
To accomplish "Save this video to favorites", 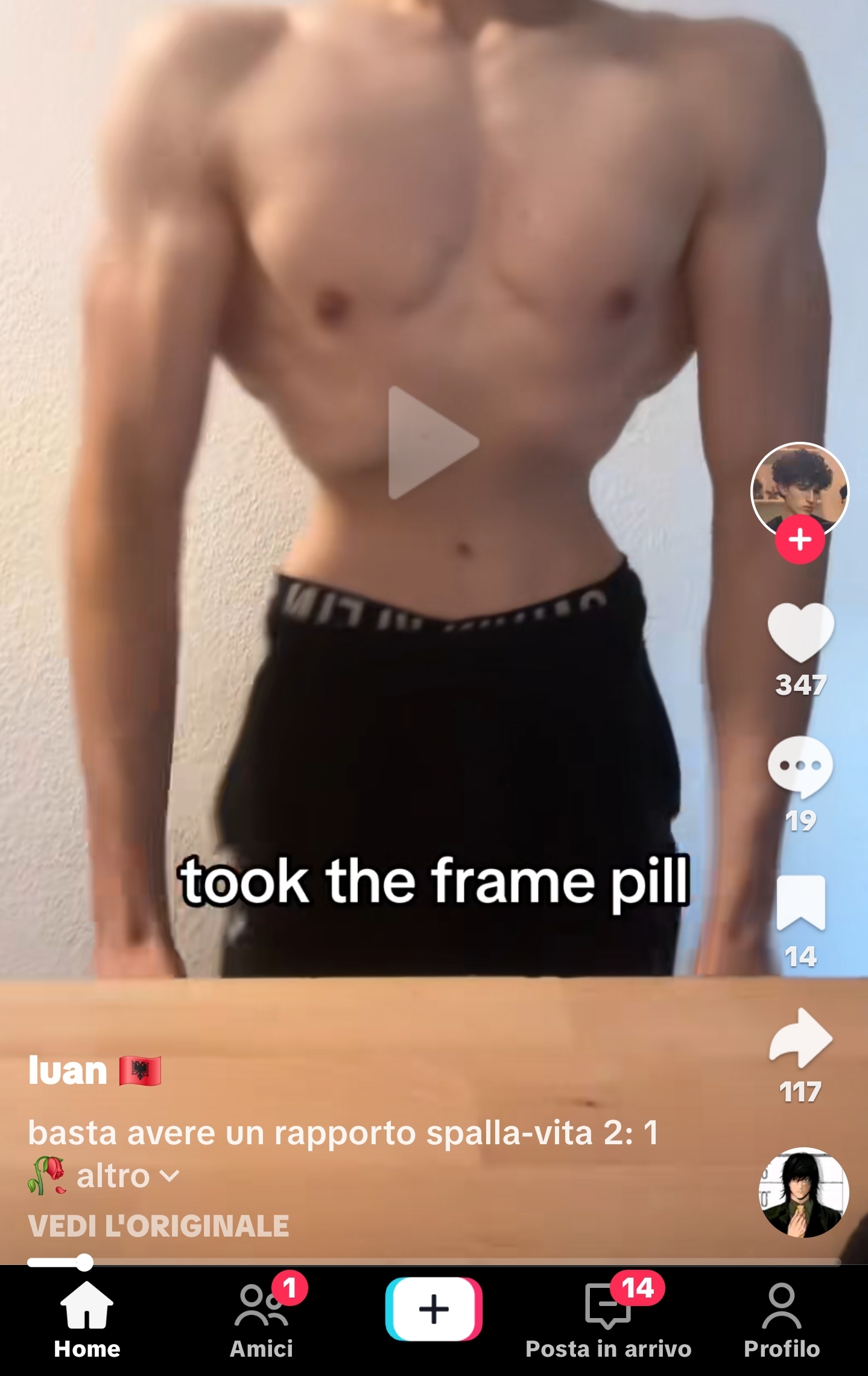I will click(800, 903).
